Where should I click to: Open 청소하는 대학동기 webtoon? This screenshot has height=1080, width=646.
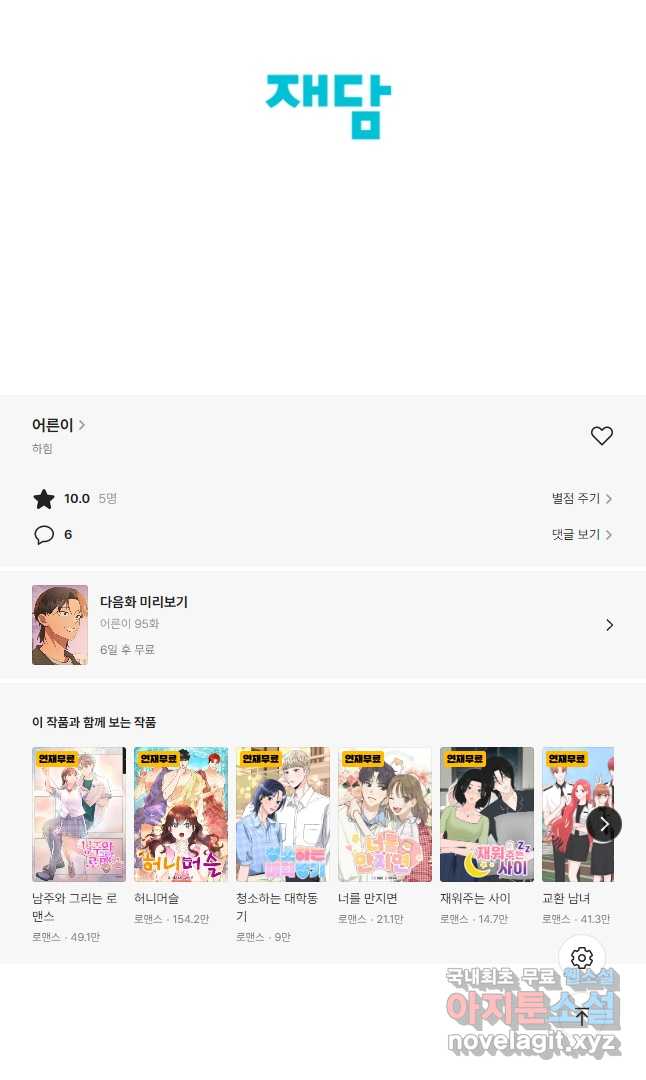[x=283, y=814]
